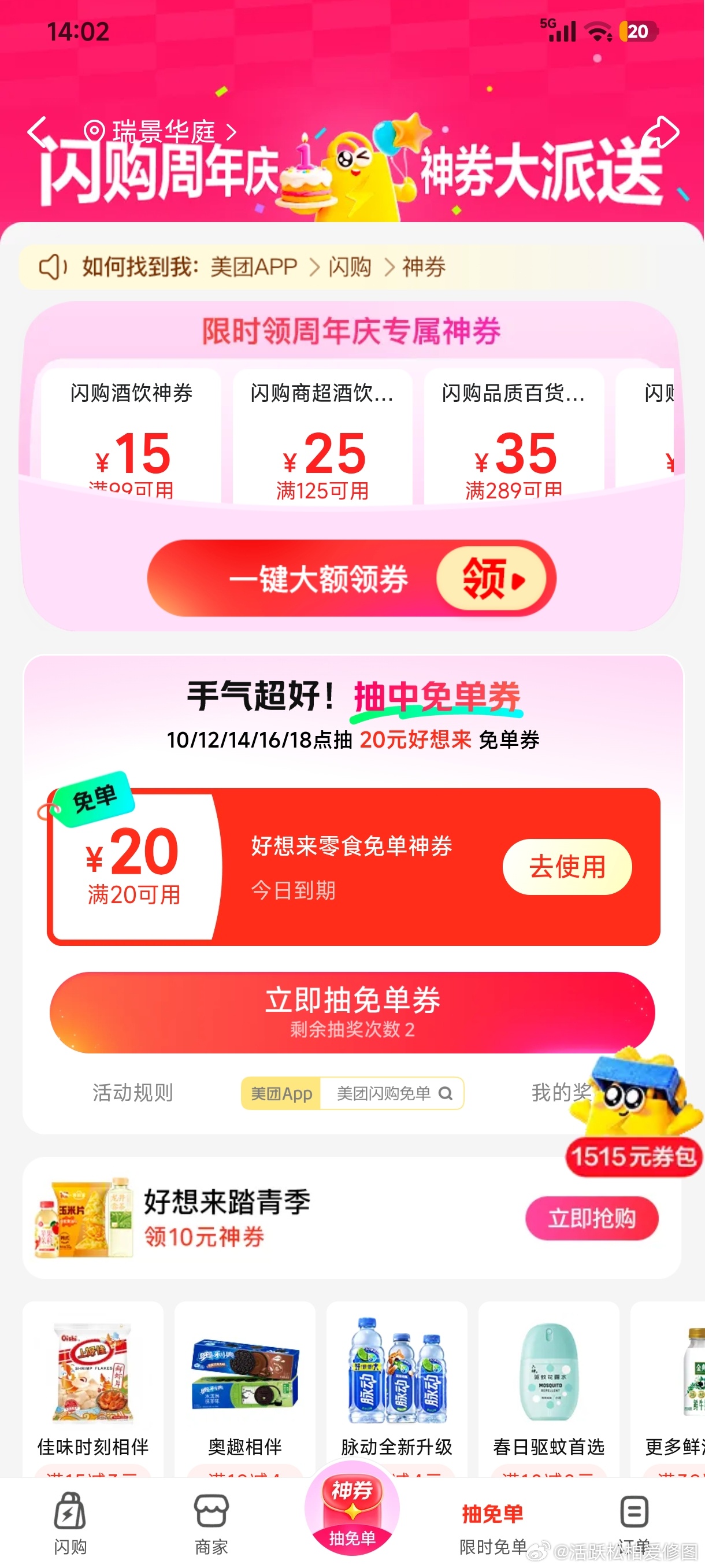Open the 美团闪购免单 search box
The image size is (705, 1568).
392,1093
